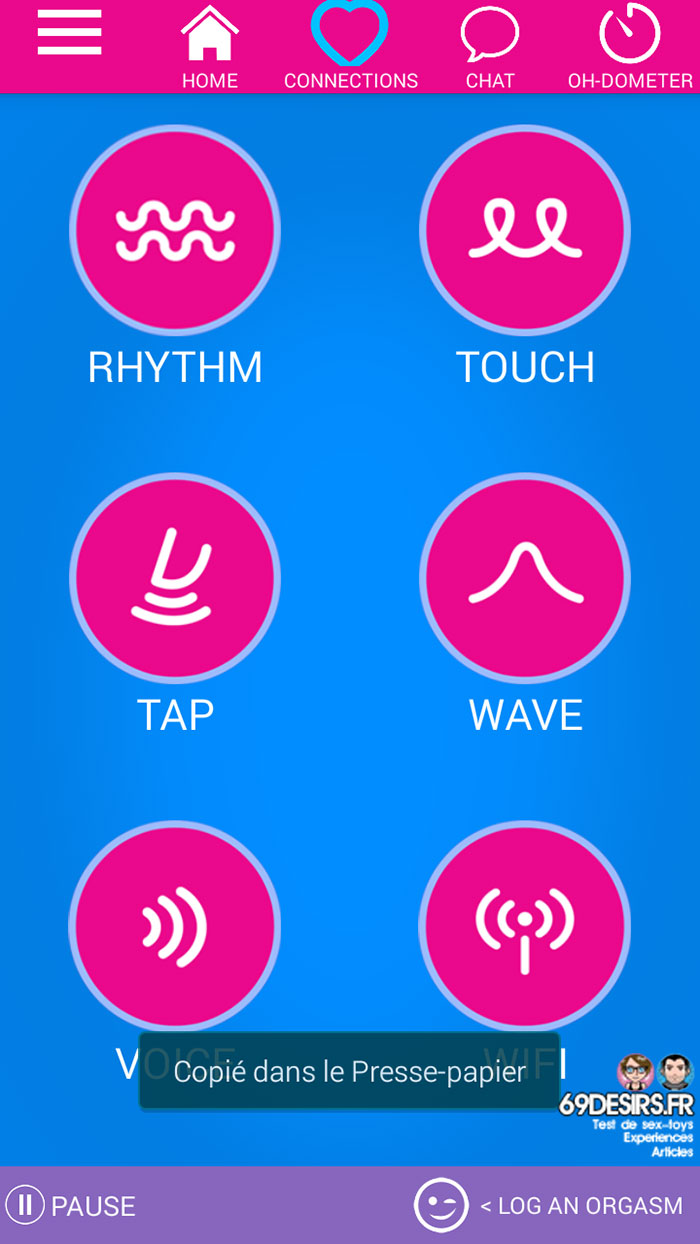Screen dimensions: 700x1244
Task: Open the WiFi mode
Action: click(525, 926)
